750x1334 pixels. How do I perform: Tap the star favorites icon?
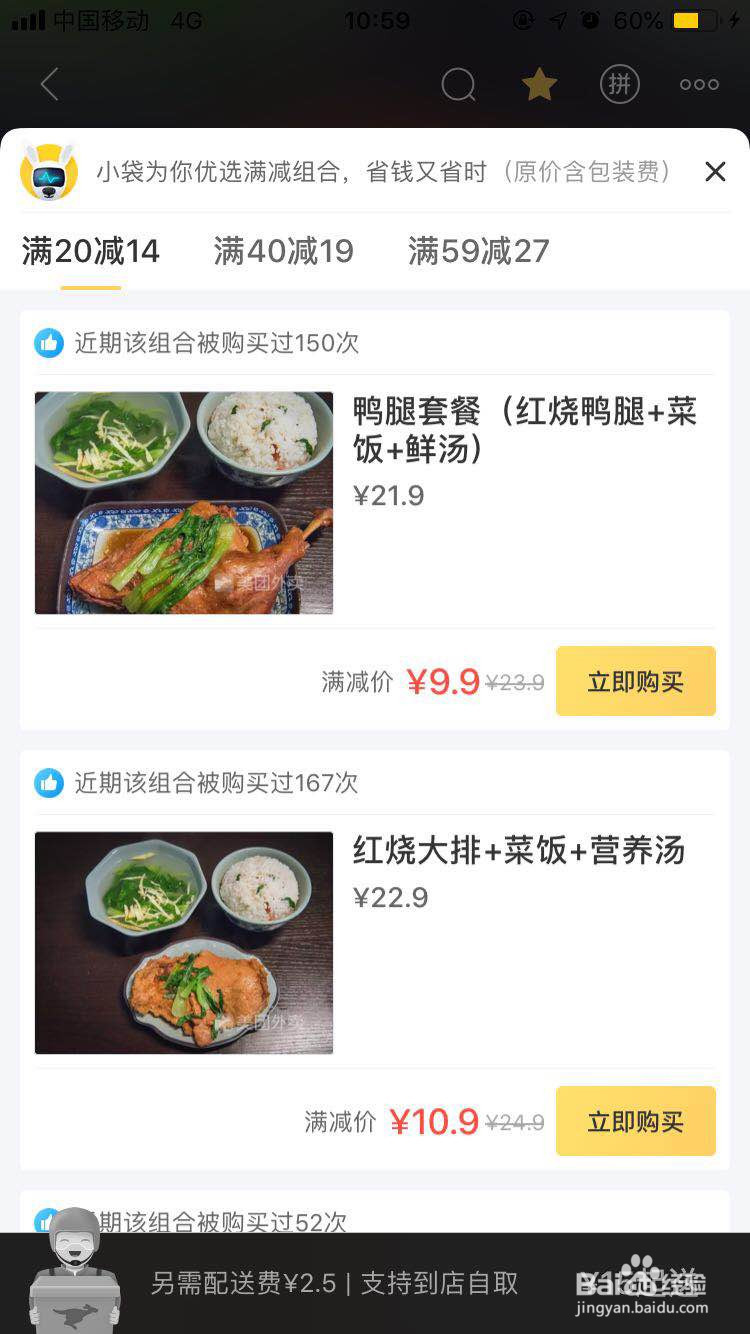tap(539, 84)
